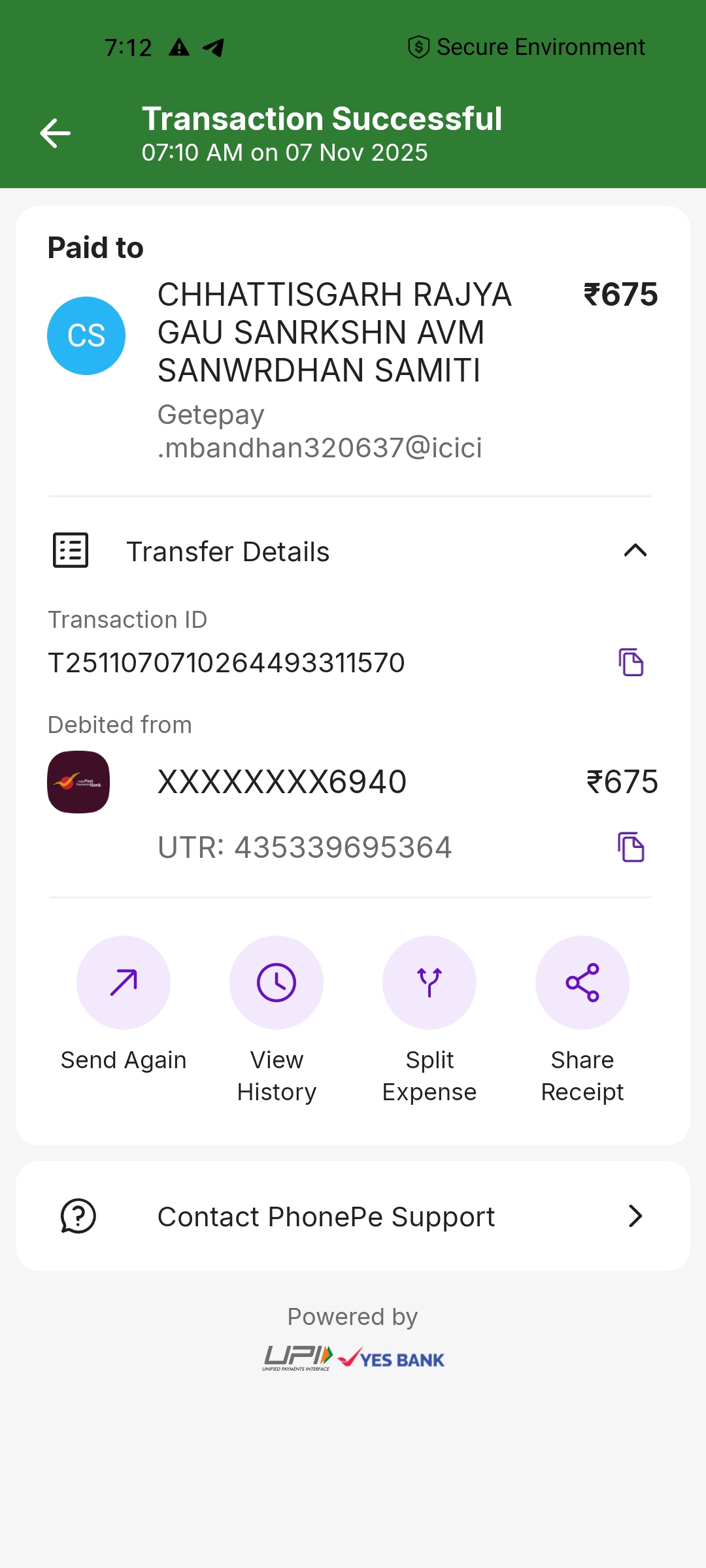Image resolution: width=706 pixels, height=1568 pixels.
Task: Copy the Transaction ID
Action: pos(631,662)
